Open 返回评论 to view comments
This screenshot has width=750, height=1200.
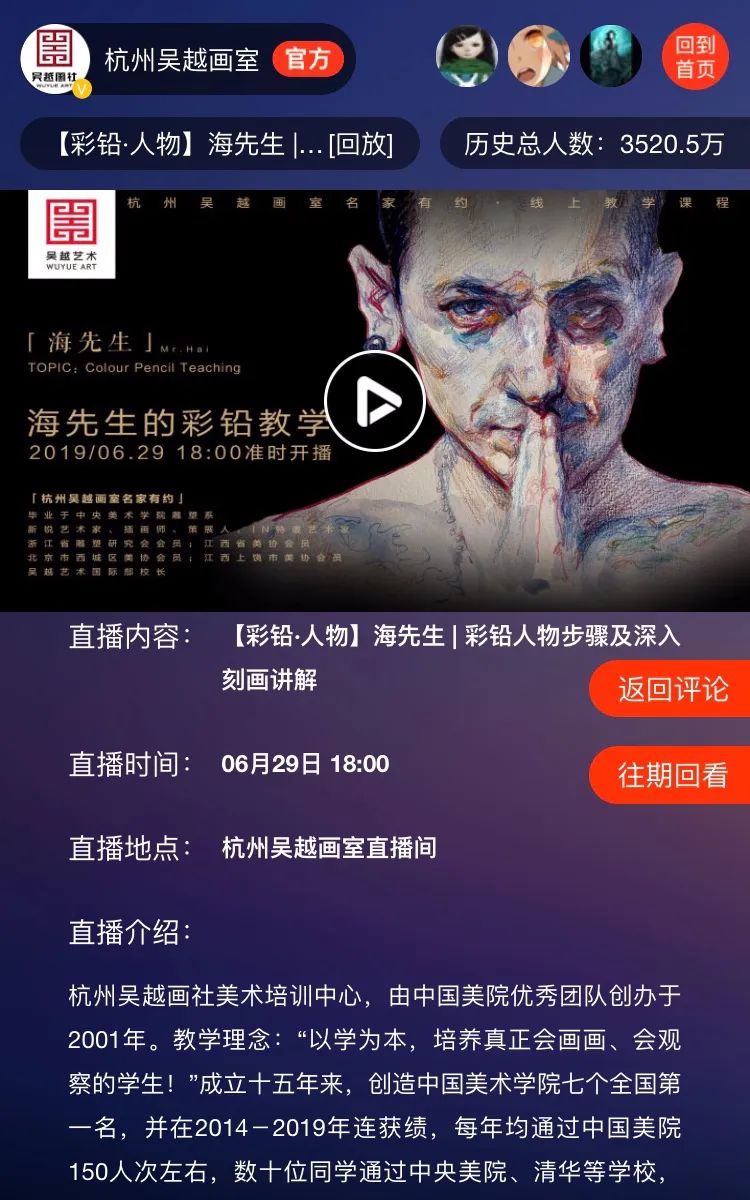pos(671,689)
